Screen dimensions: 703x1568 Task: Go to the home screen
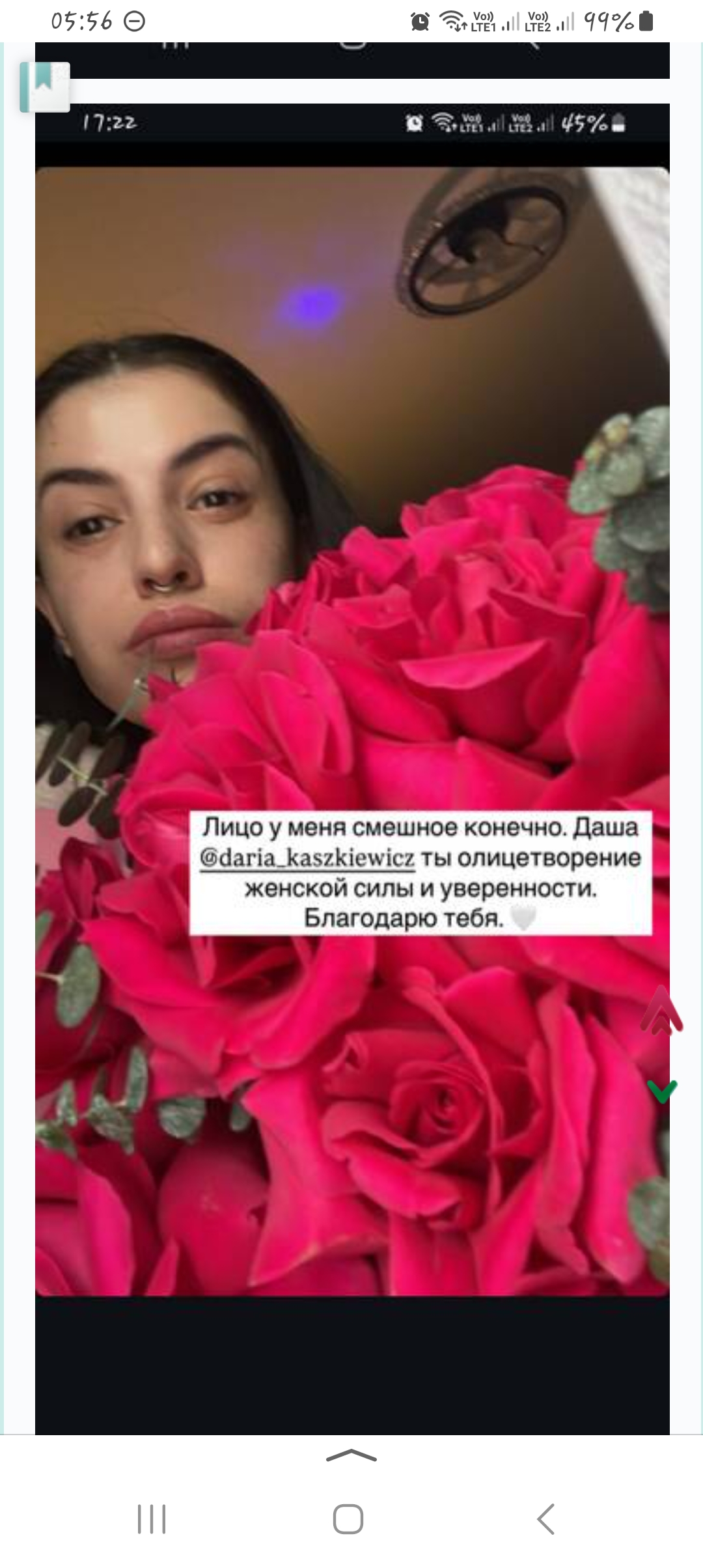(348, 1519)
